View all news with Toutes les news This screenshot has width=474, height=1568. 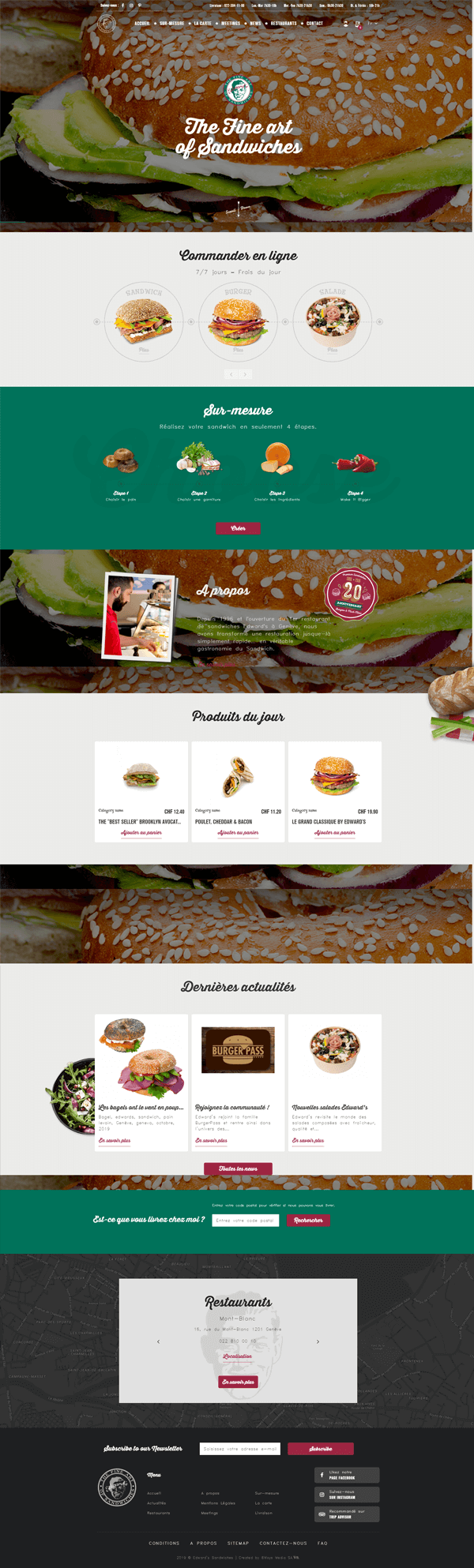pyautogui.click(x=238, y=1168)
